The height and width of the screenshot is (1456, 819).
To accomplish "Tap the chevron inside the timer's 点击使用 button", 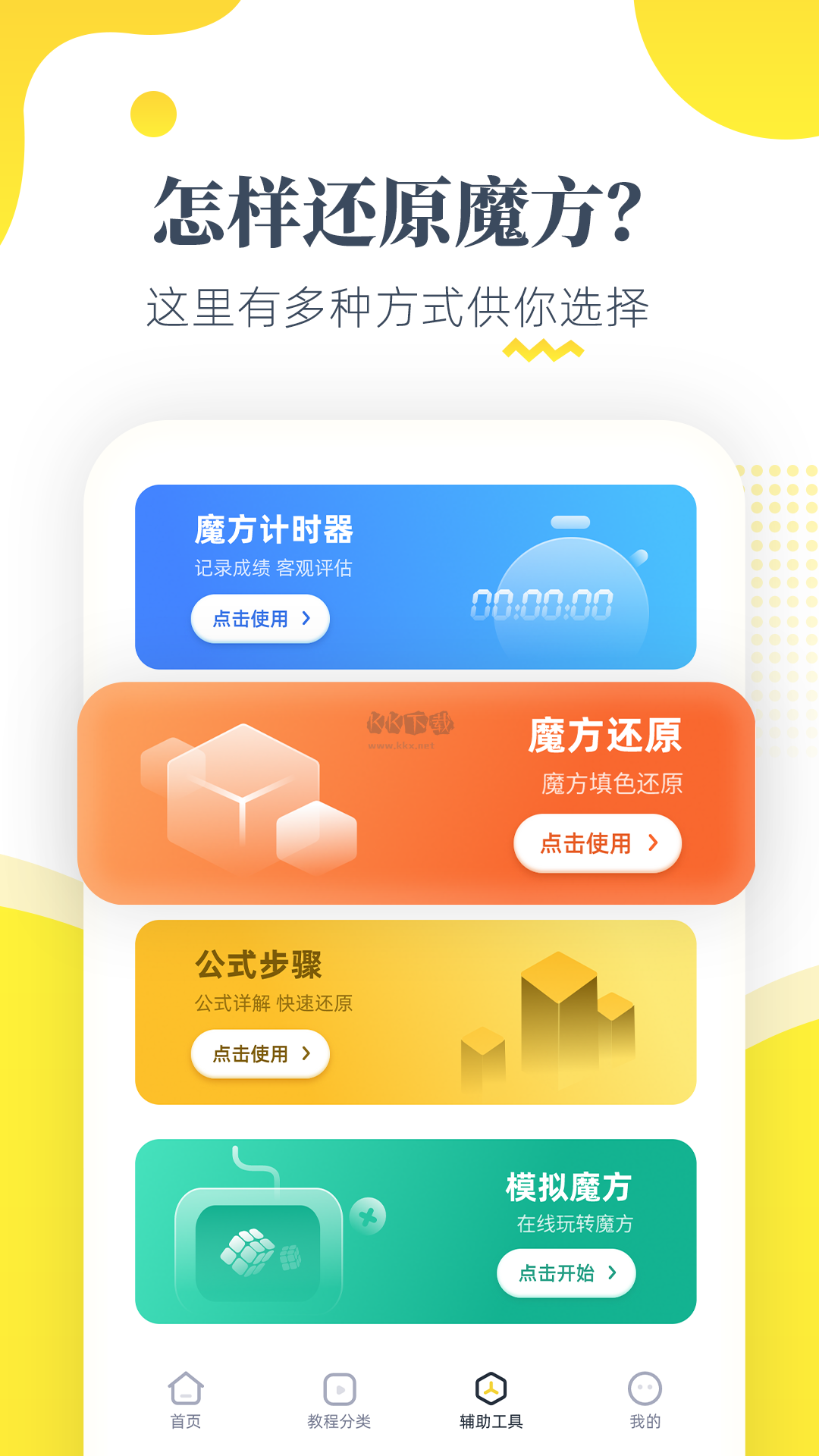I will (x=307, y=620).
